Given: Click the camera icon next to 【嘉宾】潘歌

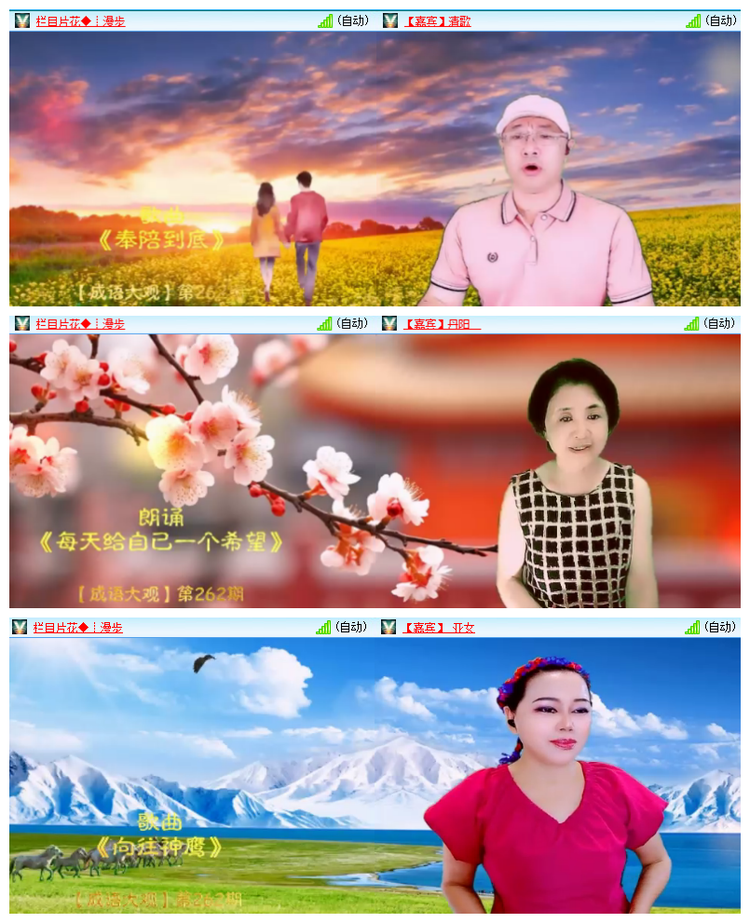Looking at the screenshot, I should (x=390, y=18).
